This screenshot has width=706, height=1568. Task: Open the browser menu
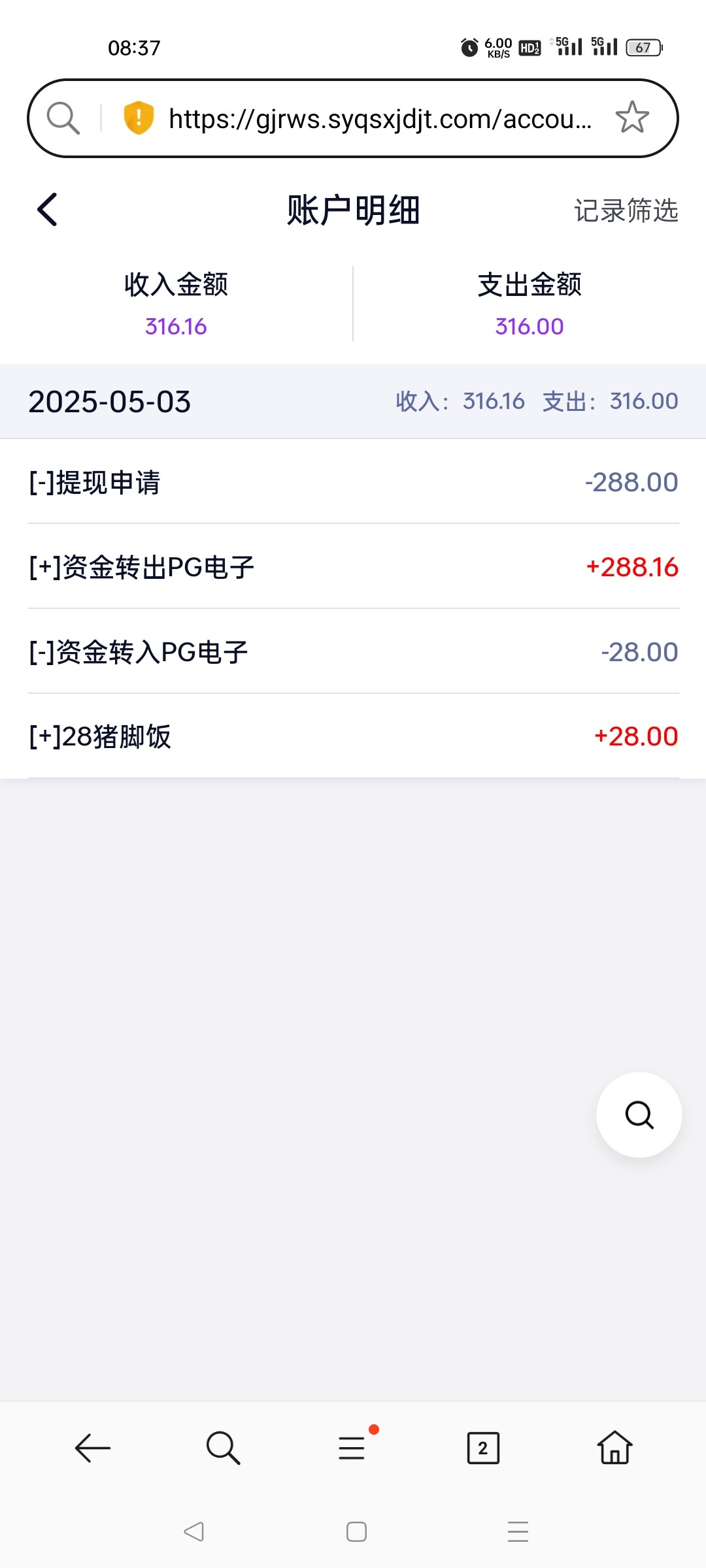(x=352, y=1448)
